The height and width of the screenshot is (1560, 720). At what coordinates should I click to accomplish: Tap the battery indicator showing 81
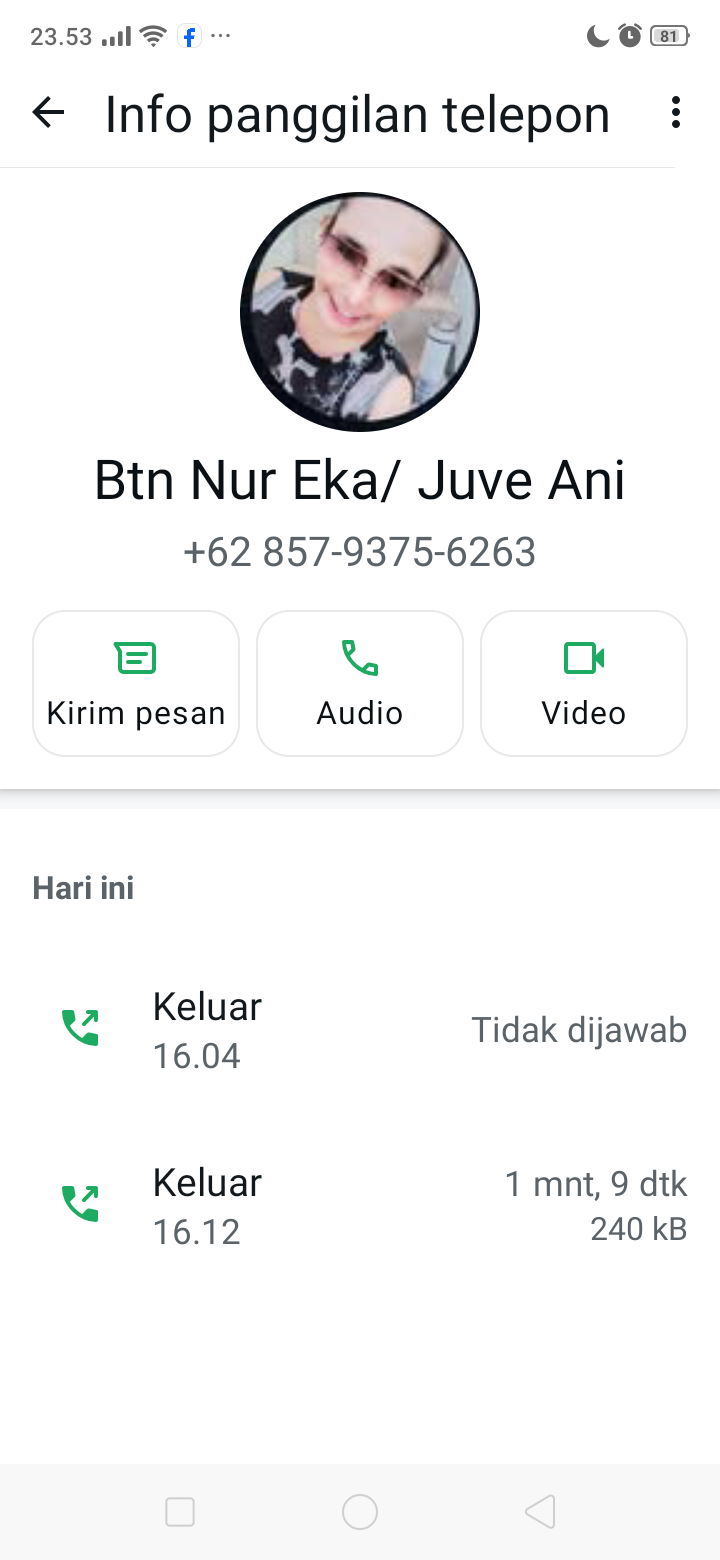tap(667, 36)
